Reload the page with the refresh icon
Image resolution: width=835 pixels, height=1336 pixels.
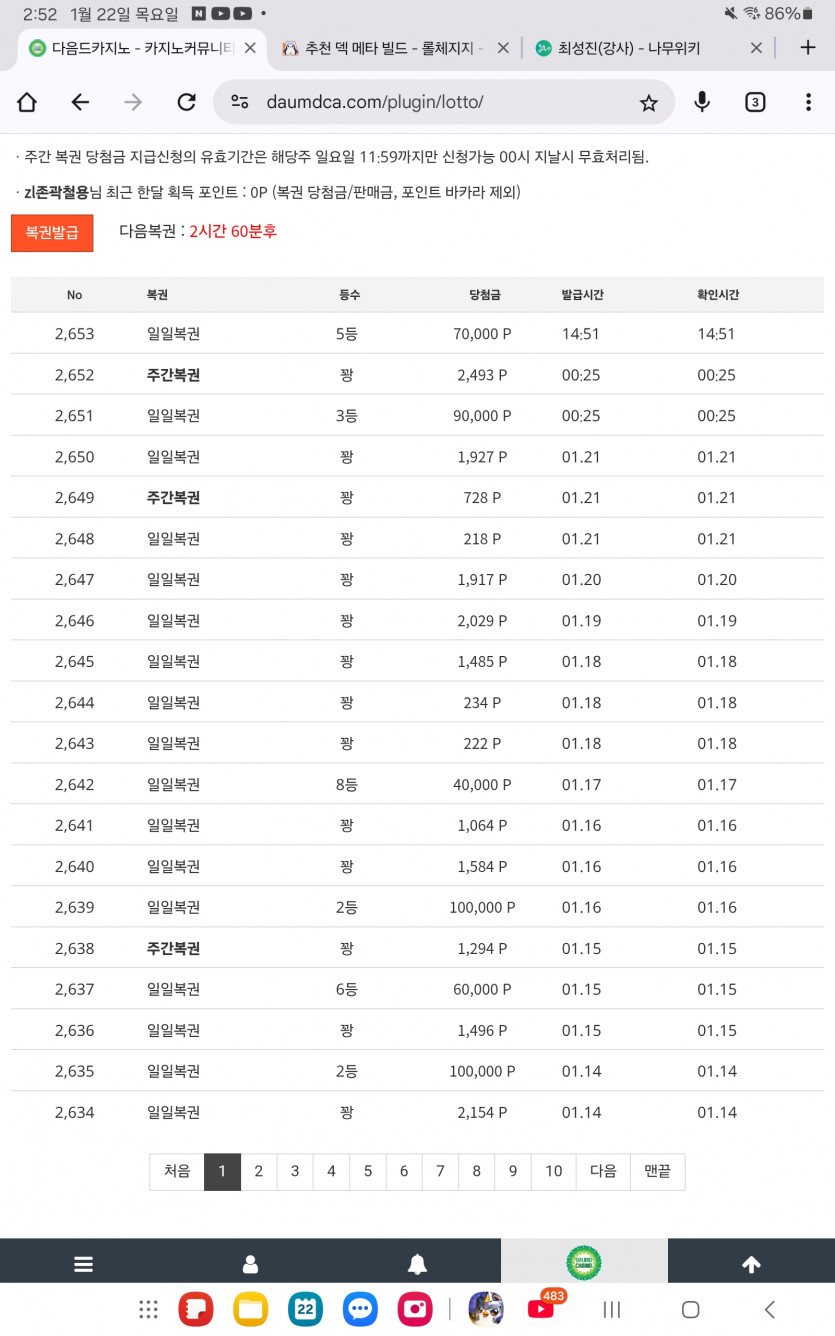(187, 102)
